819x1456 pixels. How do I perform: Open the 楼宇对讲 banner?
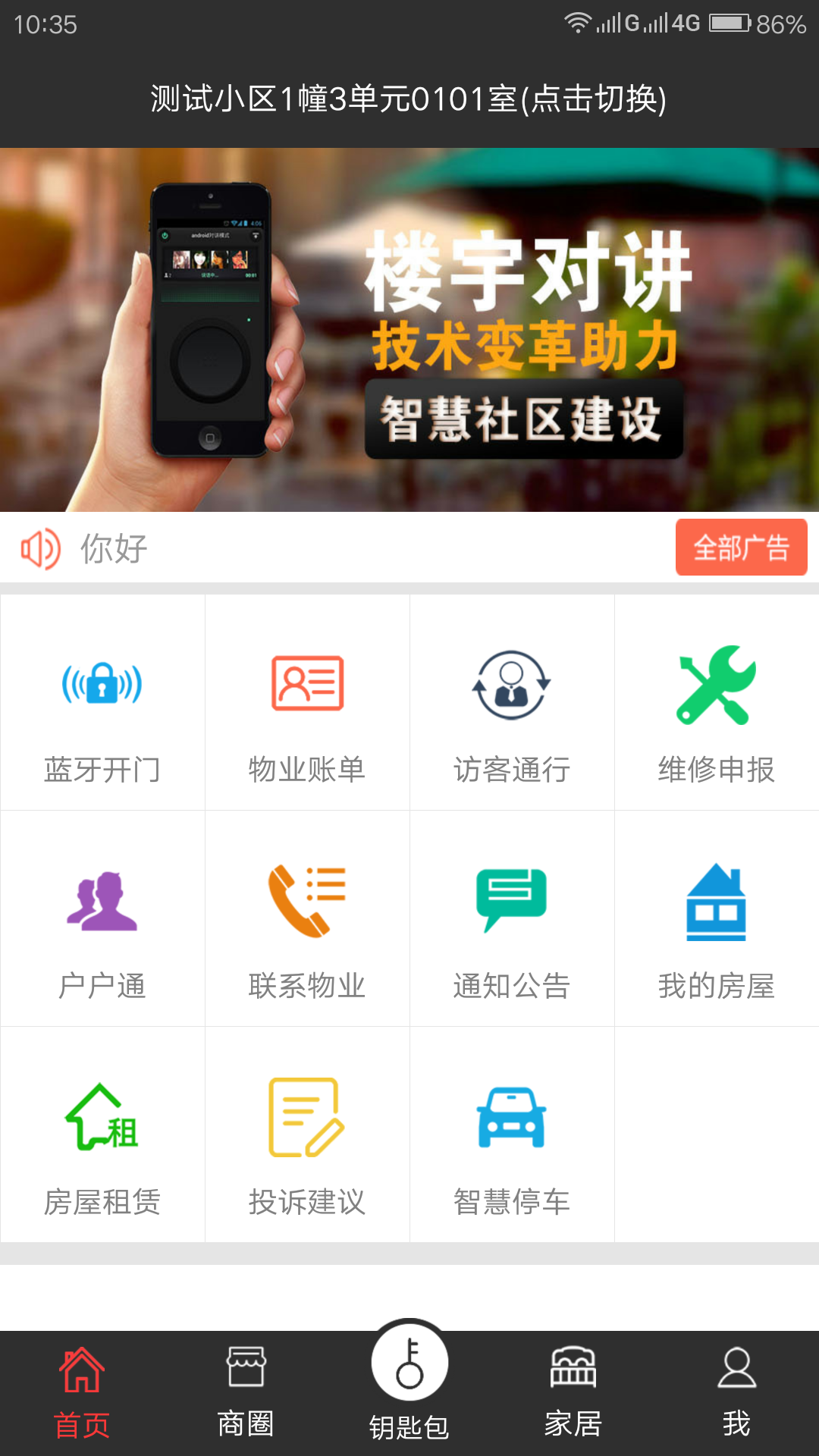[409, 330]
